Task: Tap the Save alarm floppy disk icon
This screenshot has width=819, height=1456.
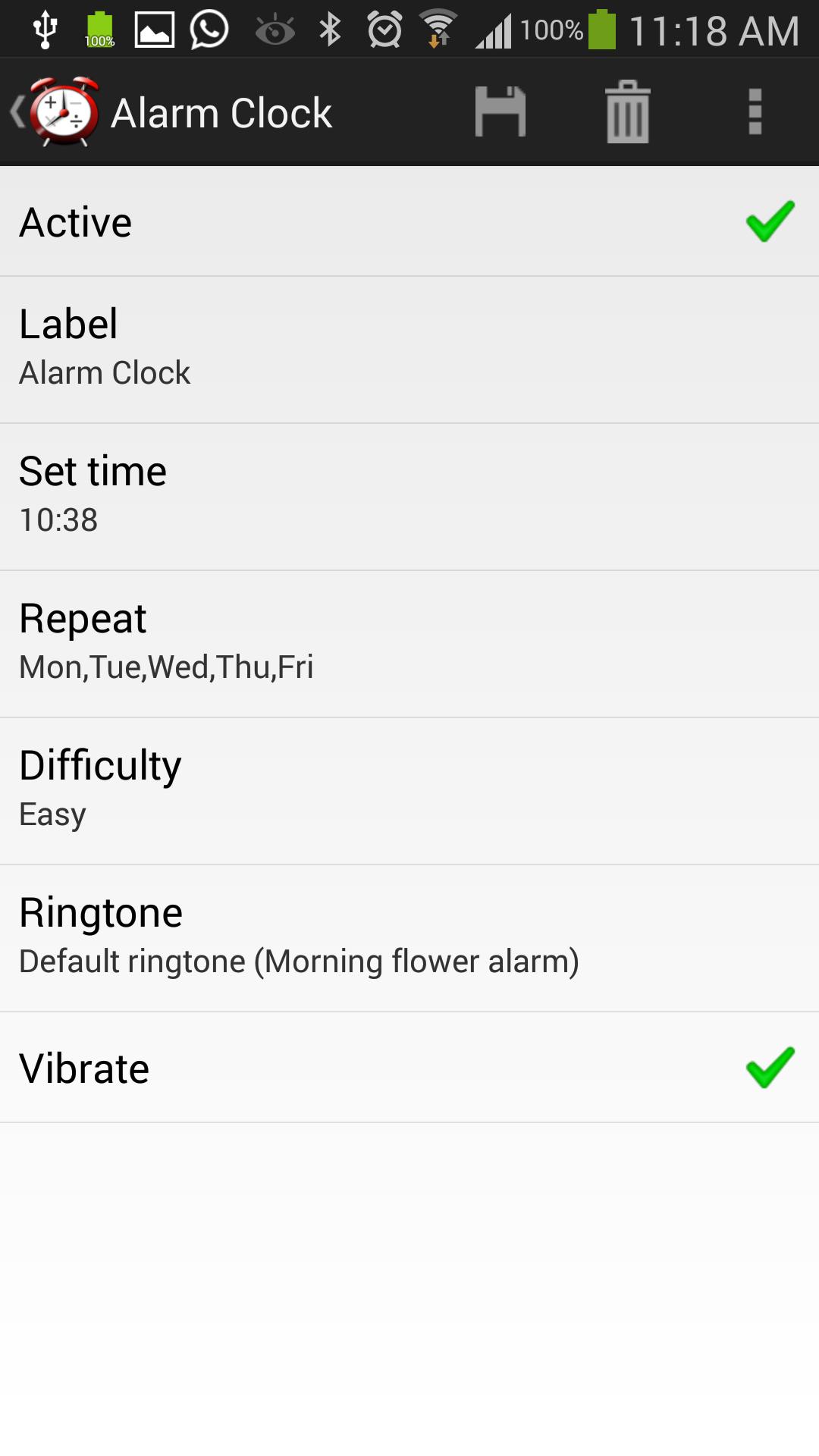Action: [x=500, y=112]
